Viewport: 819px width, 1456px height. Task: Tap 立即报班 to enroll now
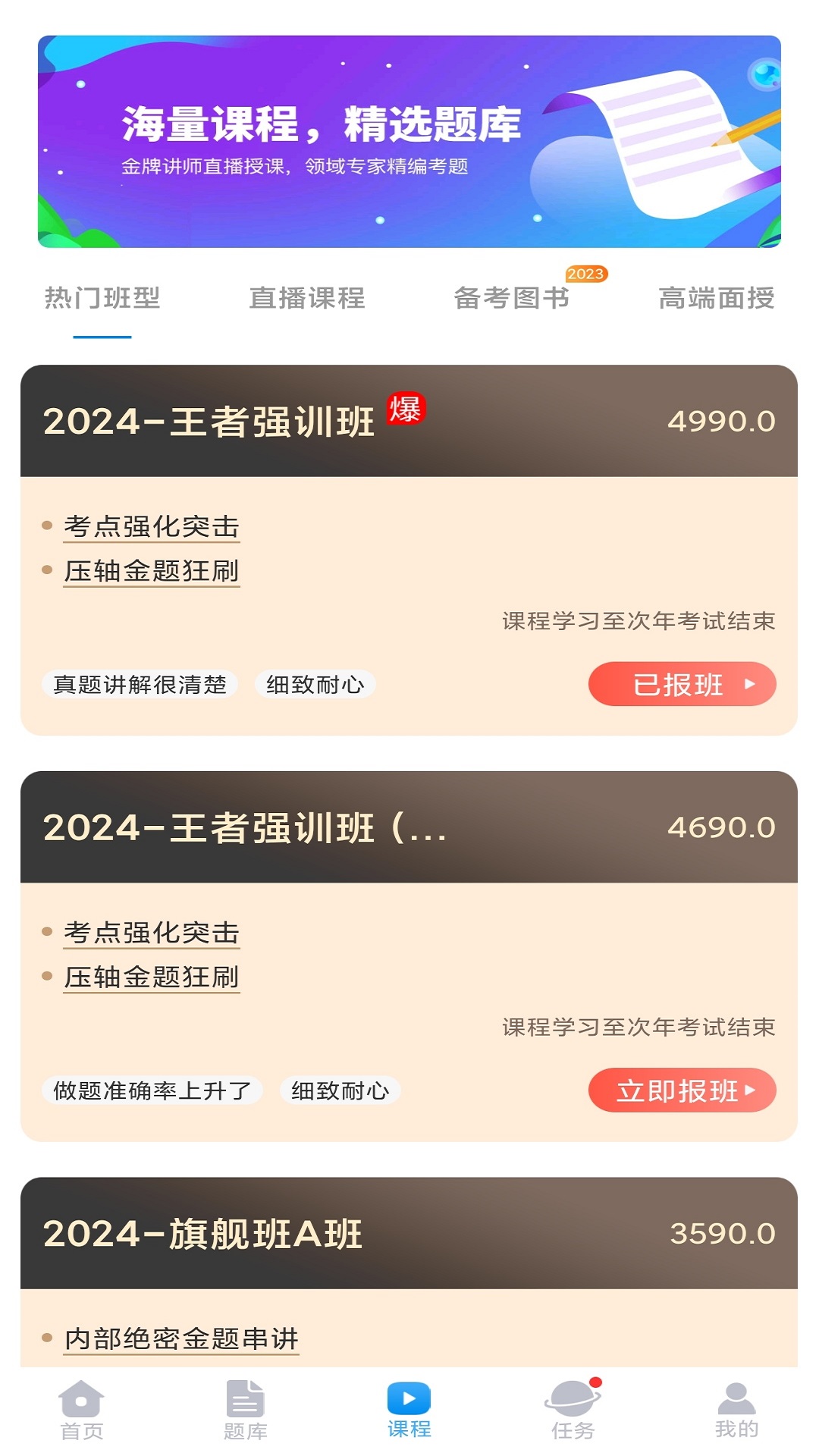[681, 1090]
